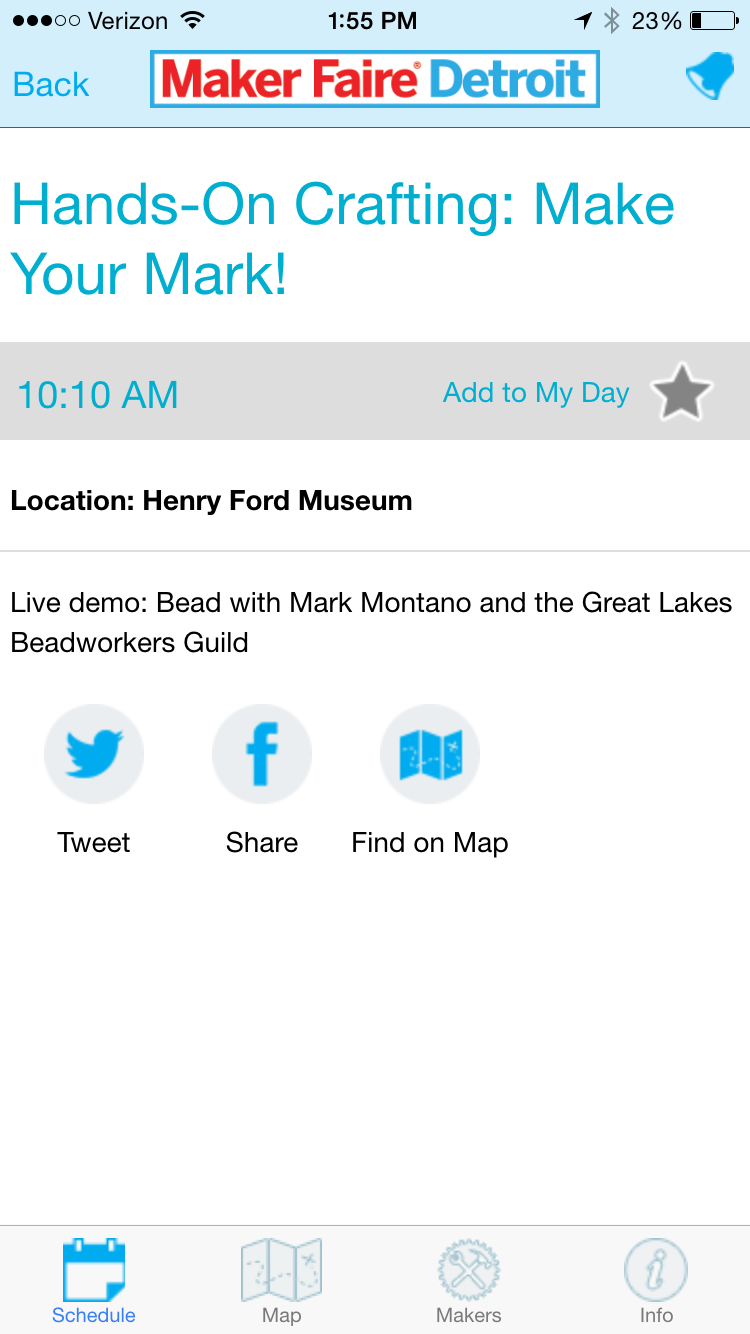750x1334 pixels.
Task: Open the notifications bell
Action: (710, 78)
